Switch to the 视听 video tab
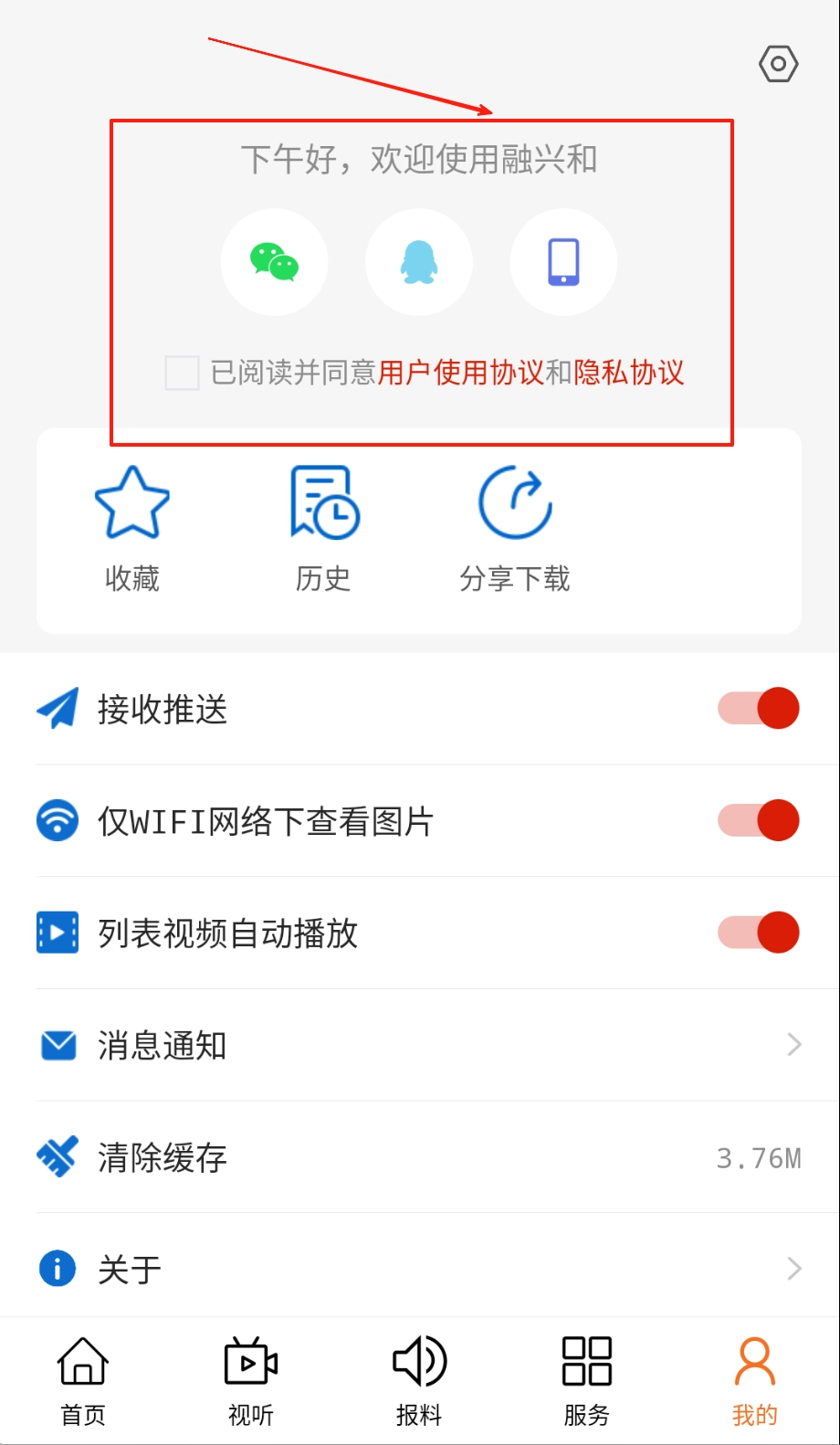This screenshot has height=1445, width=840. coord(250,1381)
